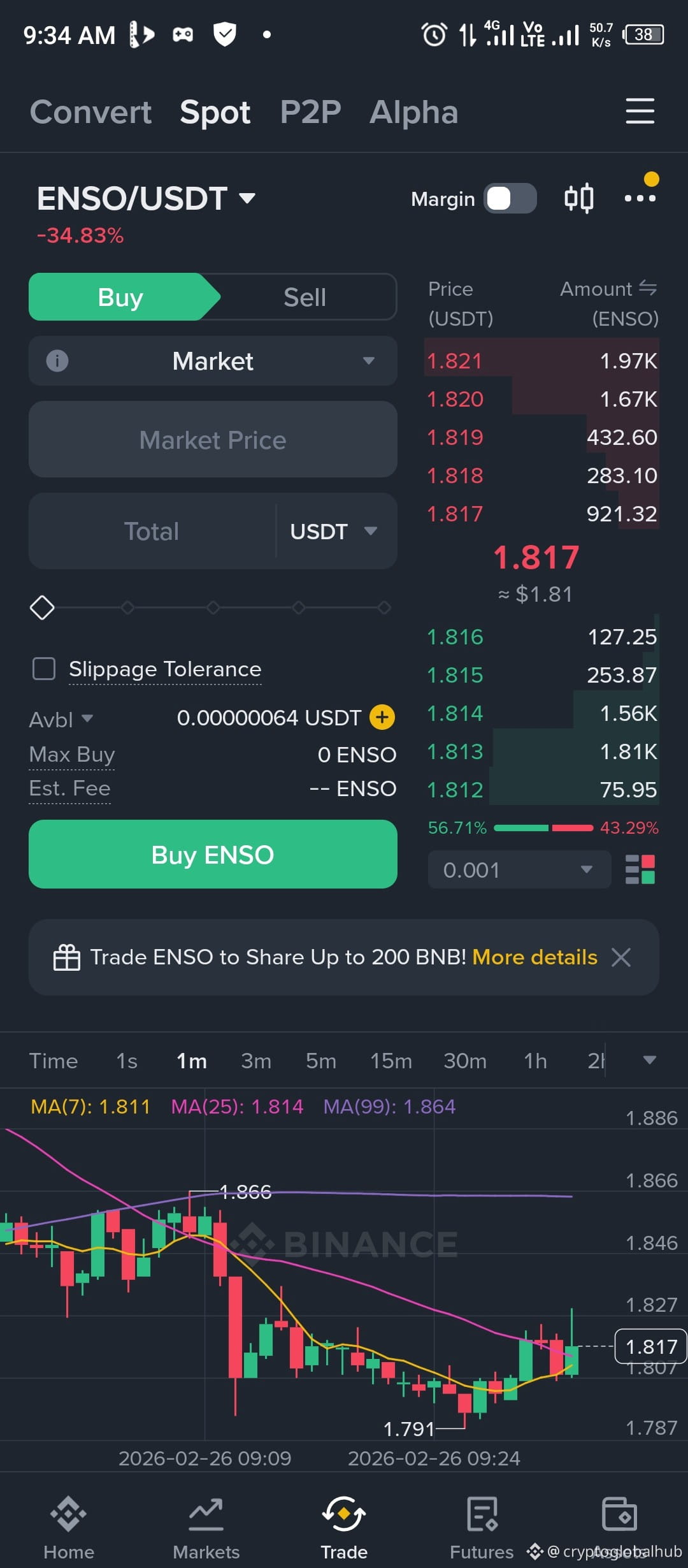
Task: Enable the Margin toggle
Action: (510, 198)
